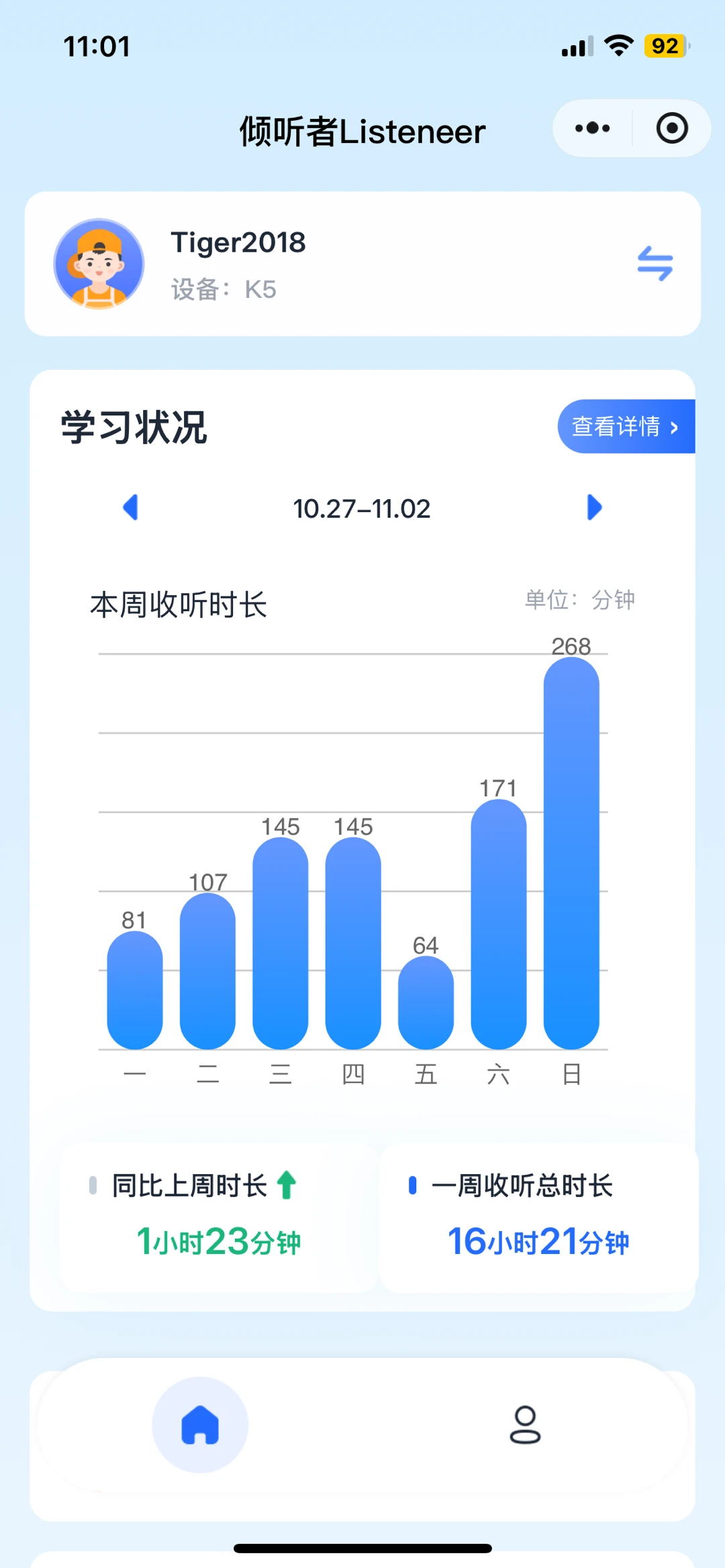Open the Tiger2018 profile avatar
Image resolution: width=725 pixels, height=1568 pixels.
pyautogui.click(x=99, y=264)
